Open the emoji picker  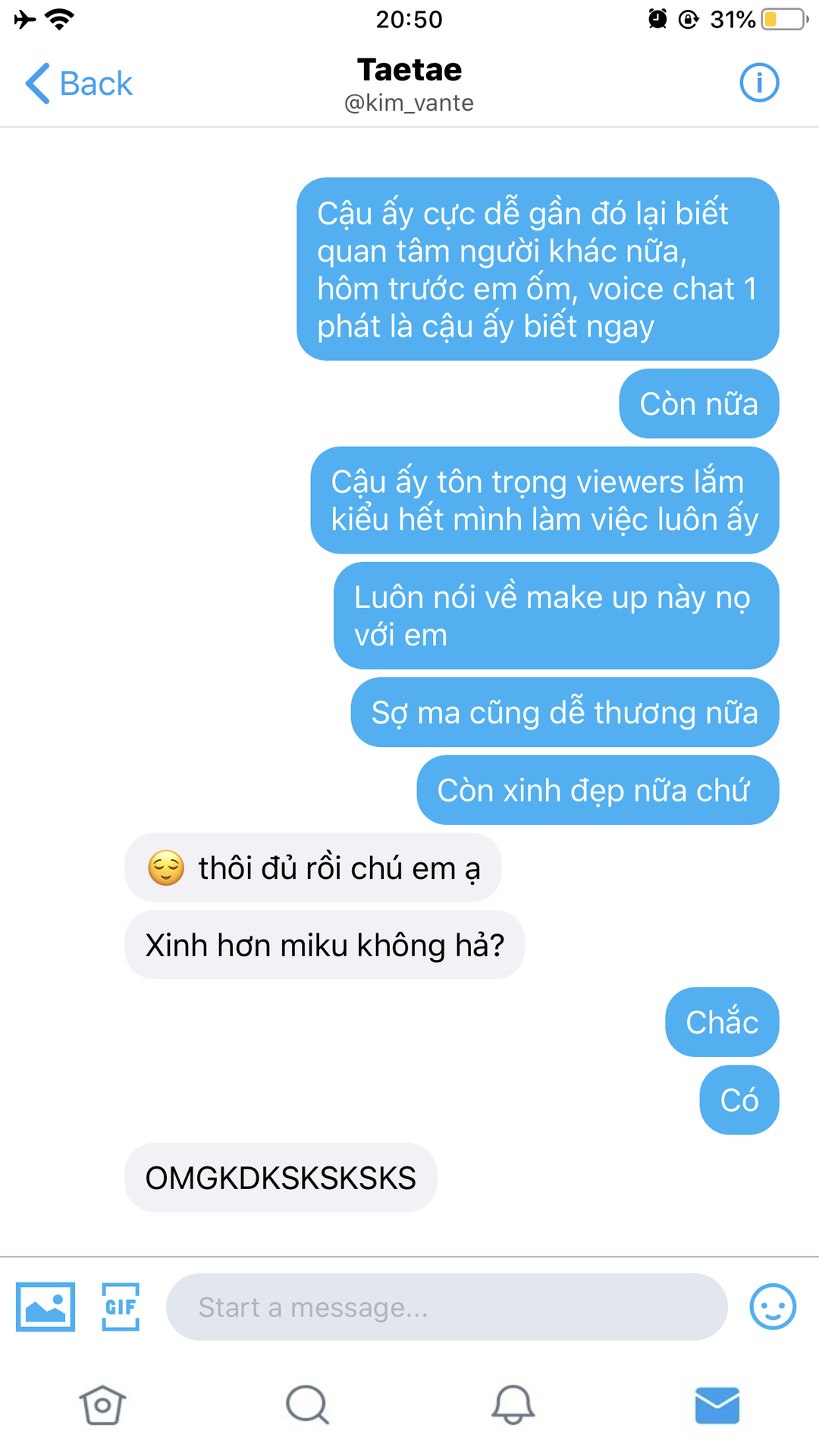point(773,1307)
